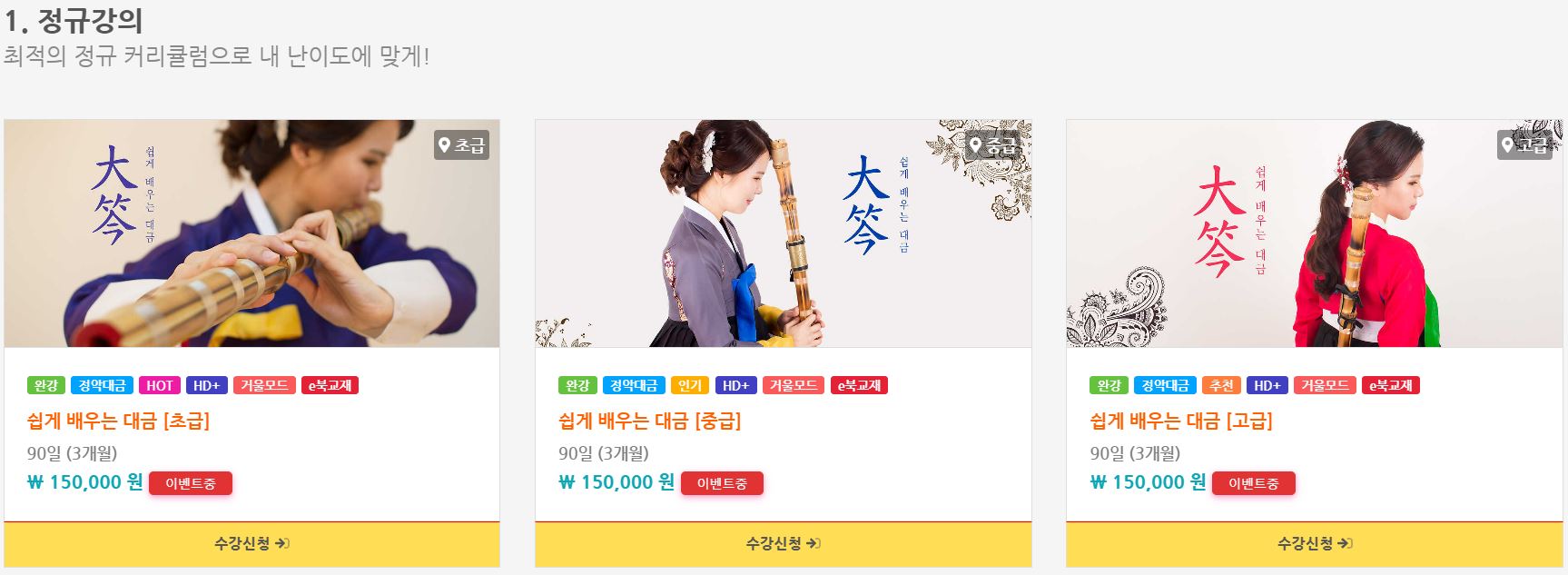Tap 수강신청 for the 고급 course
Image resolution: width=1568 pixels, height=575 pixels.
(1314, 543)
